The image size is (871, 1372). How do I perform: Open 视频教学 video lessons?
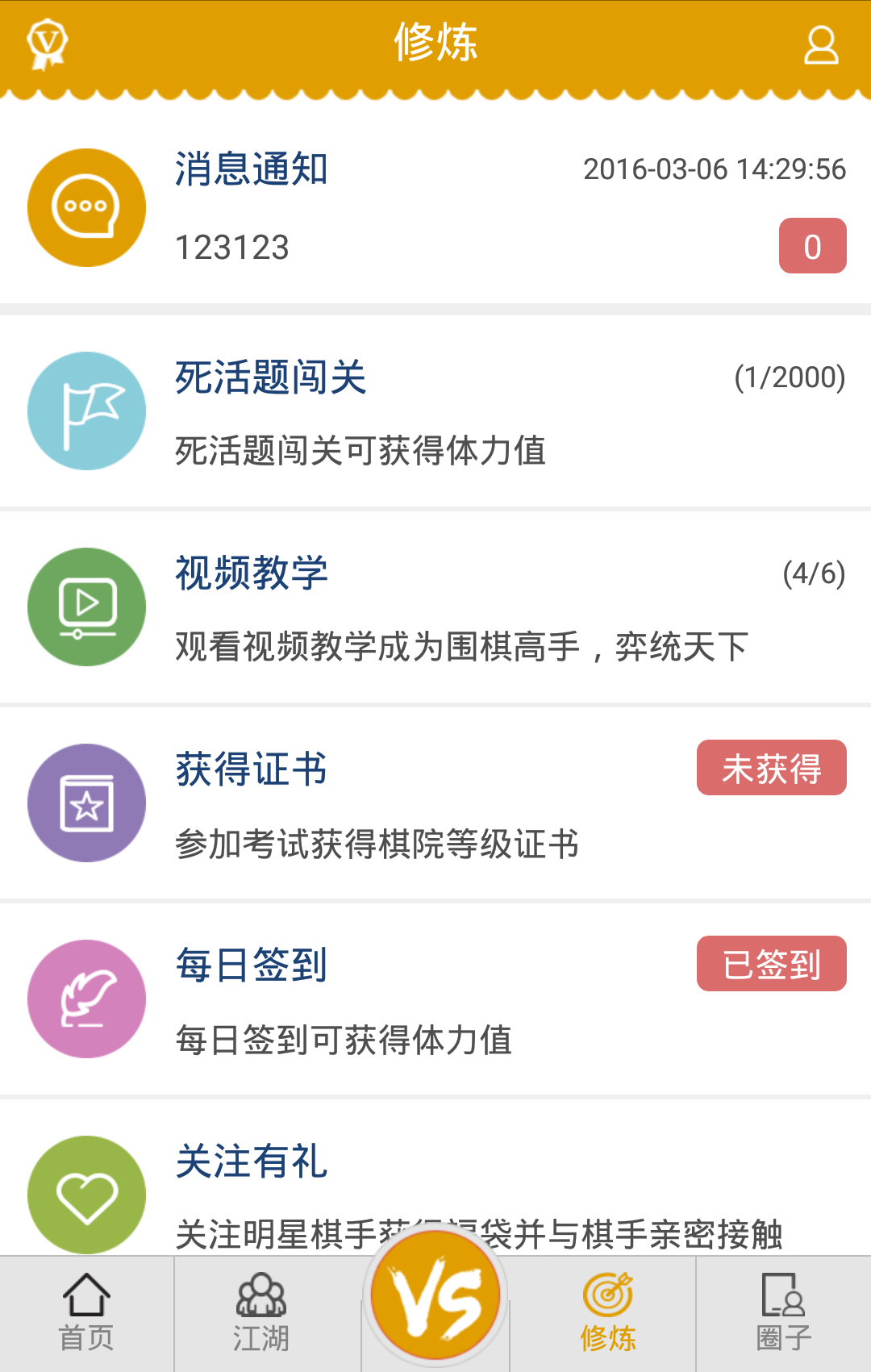coord(435,607)
